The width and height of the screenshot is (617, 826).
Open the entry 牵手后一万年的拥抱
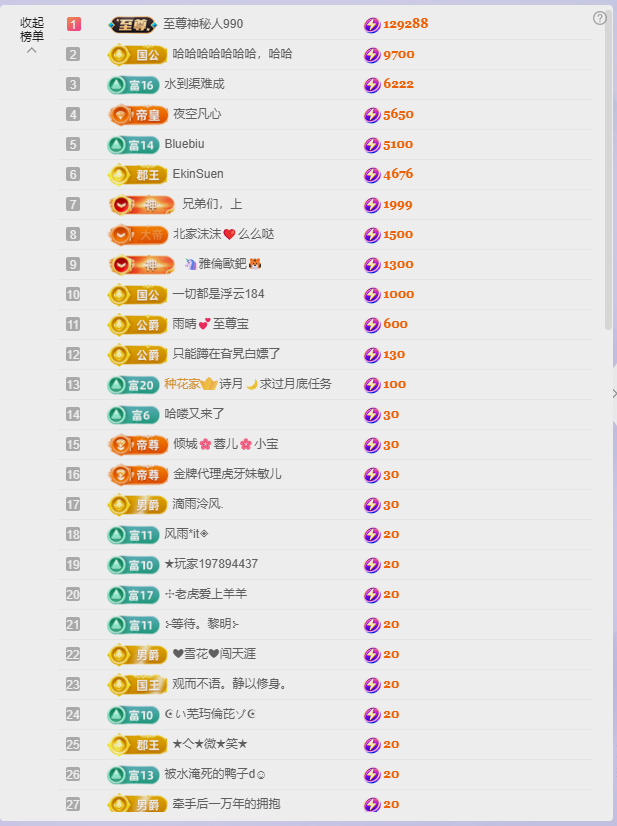pyautogui.click(x=227, y=804)
